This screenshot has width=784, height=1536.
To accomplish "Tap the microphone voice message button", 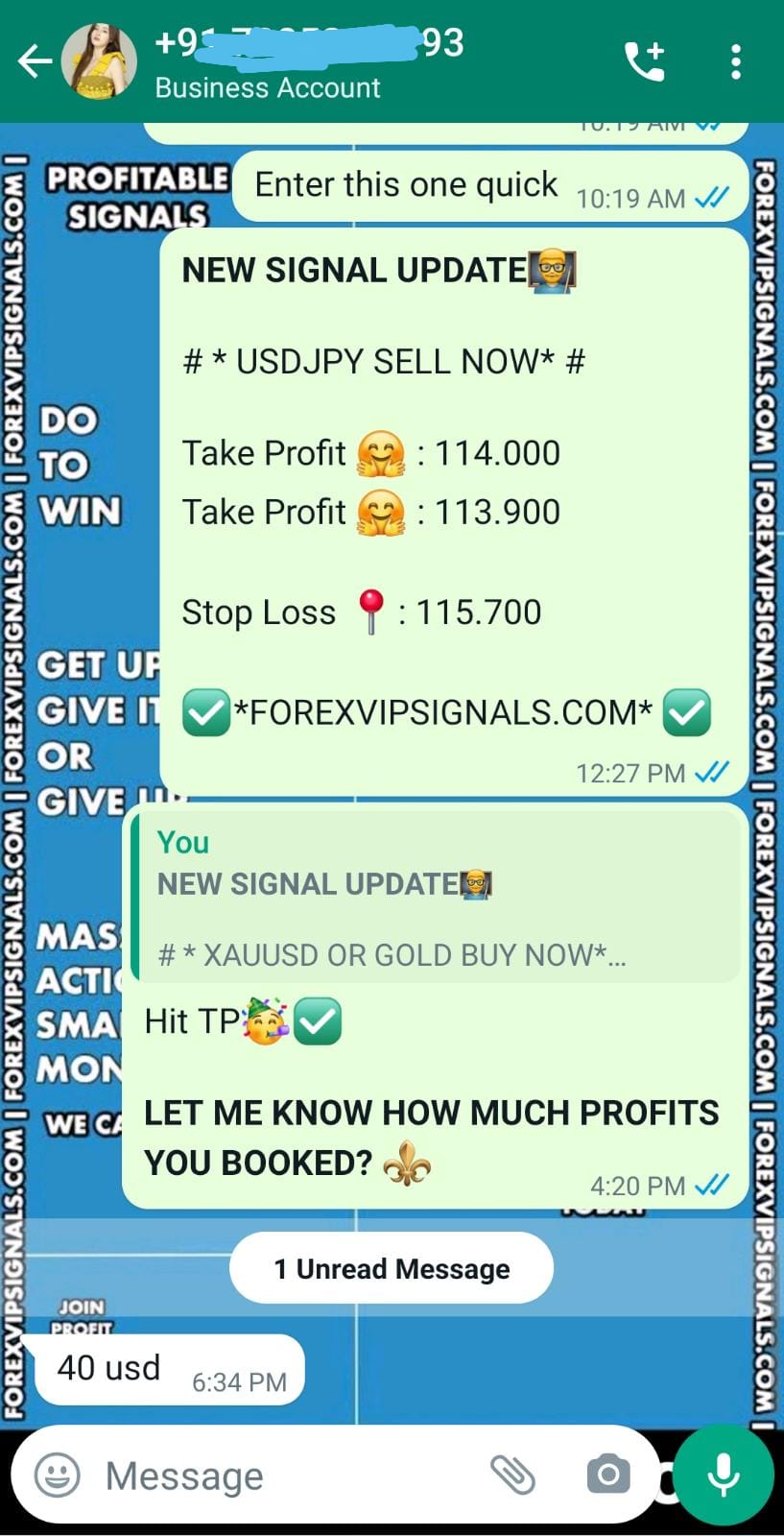I will point(724,1476).
